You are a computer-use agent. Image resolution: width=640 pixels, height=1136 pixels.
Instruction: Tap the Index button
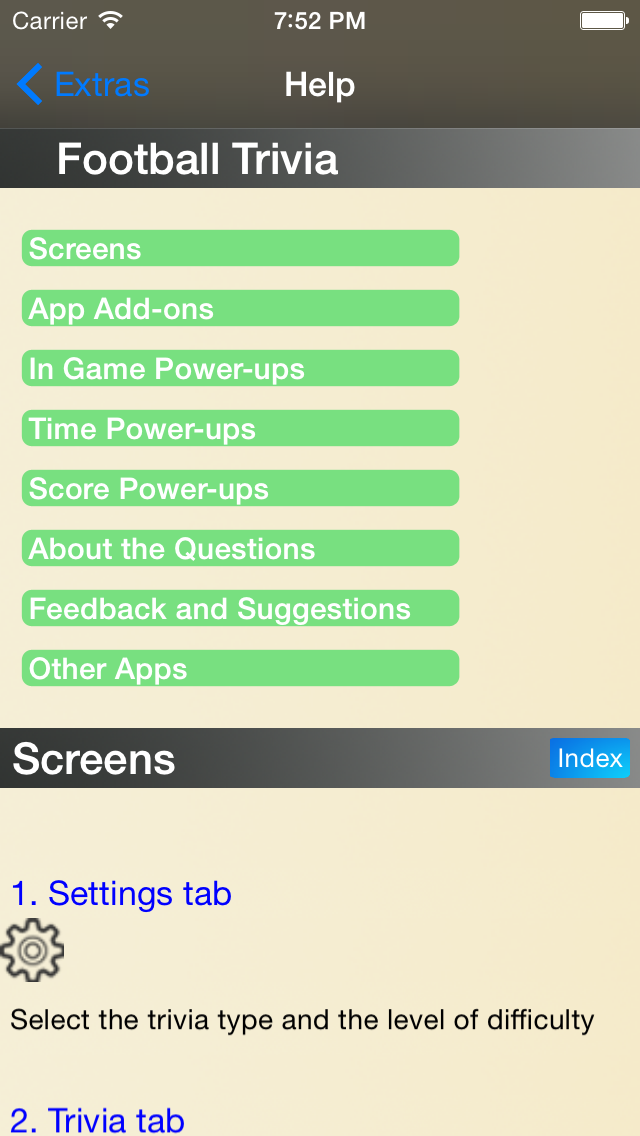589,758
